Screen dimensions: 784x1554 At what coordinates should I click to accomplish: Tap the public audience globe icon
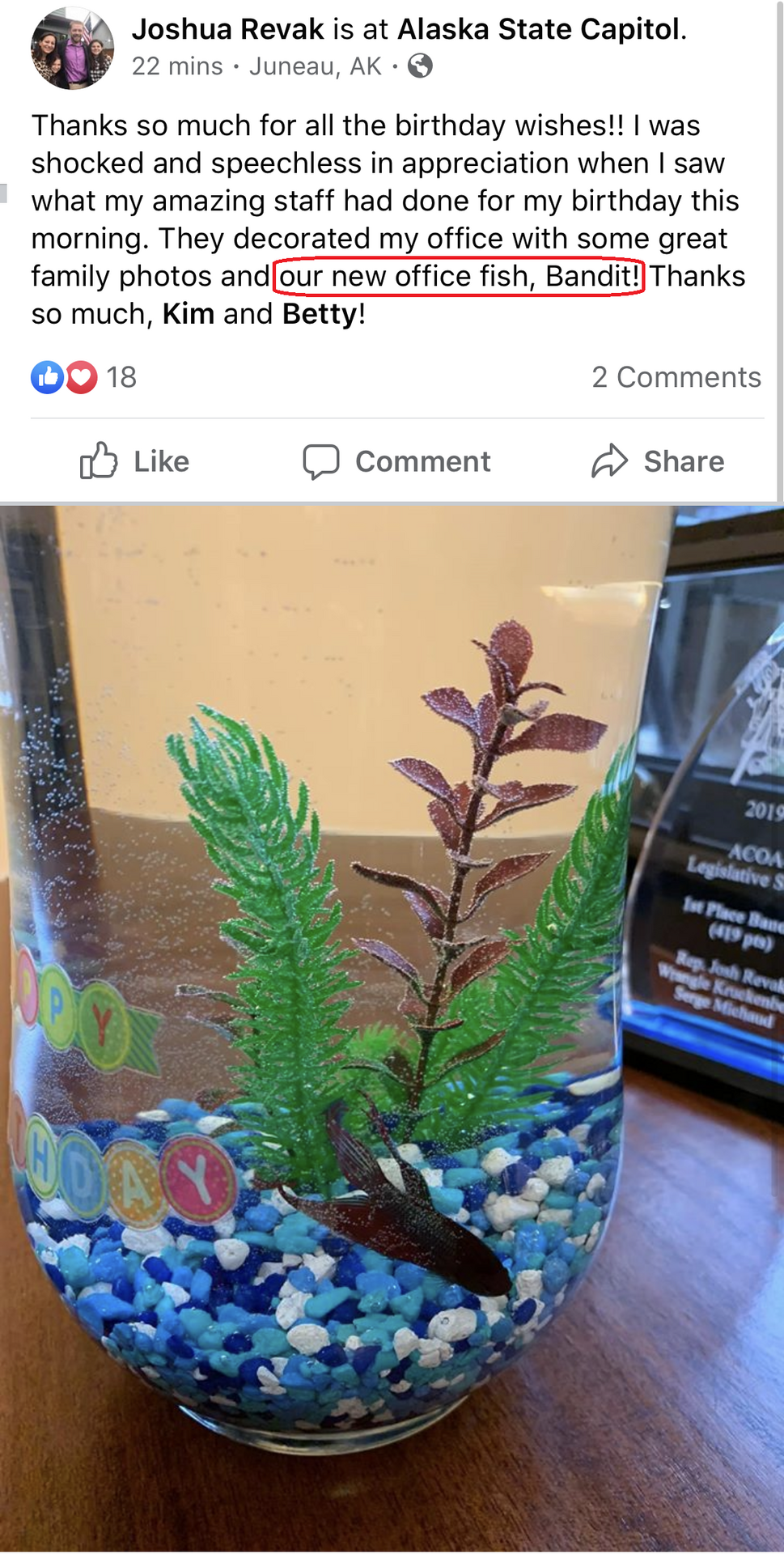420,66
